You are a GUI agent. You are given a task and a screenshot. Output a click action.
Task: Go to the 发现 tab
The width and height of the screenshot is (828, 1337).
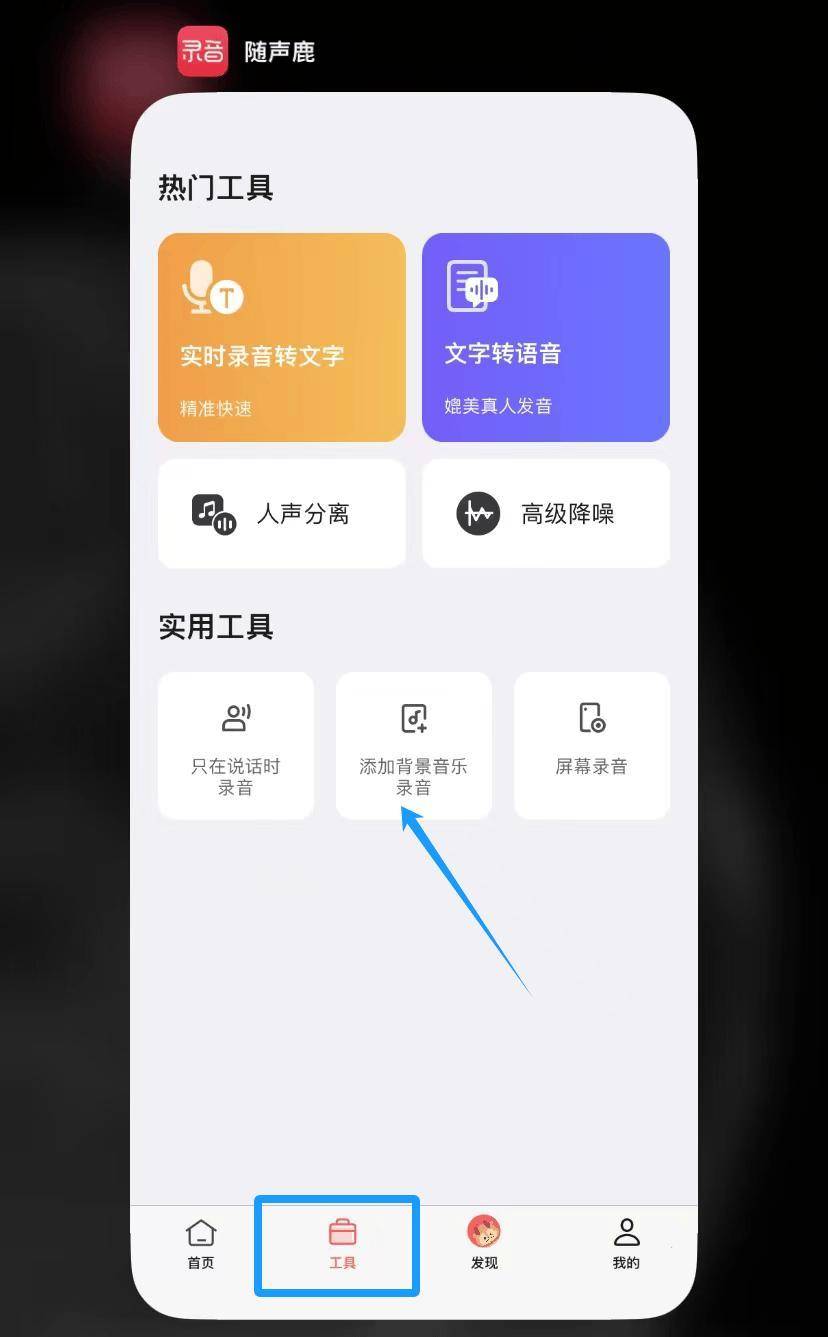click(x=484, y=1244)
